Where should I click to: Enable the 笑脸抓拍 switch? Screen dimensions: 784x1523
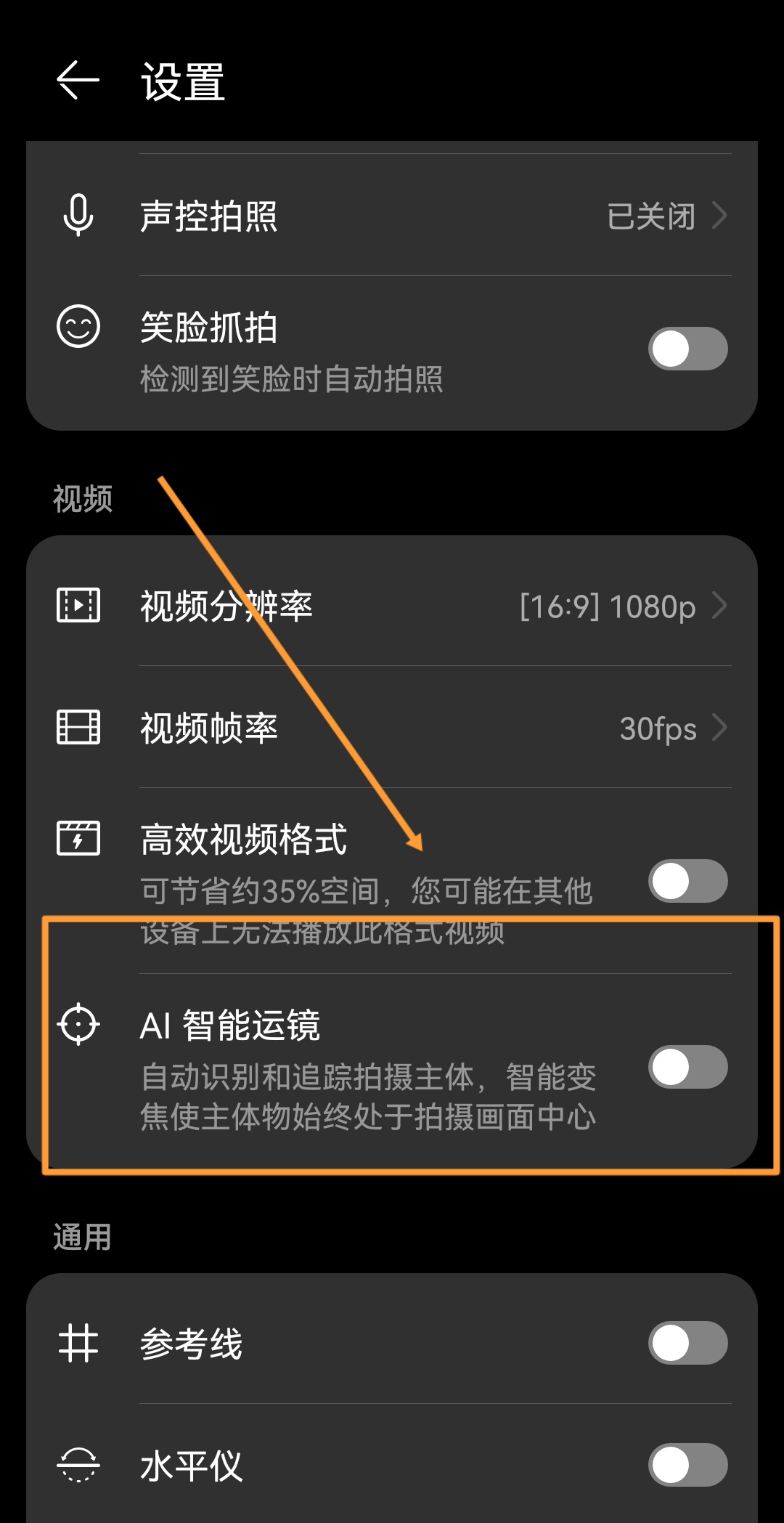point(687,349)
